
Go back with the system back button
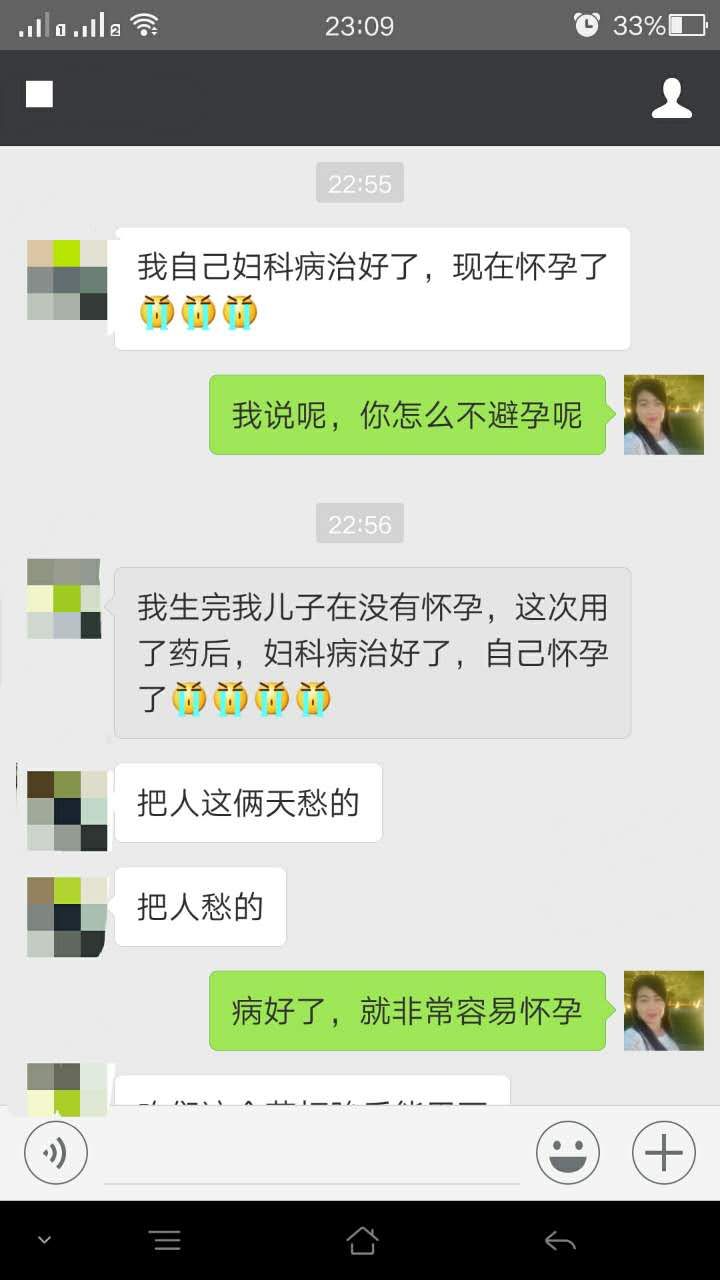[x=560, y=1241]
